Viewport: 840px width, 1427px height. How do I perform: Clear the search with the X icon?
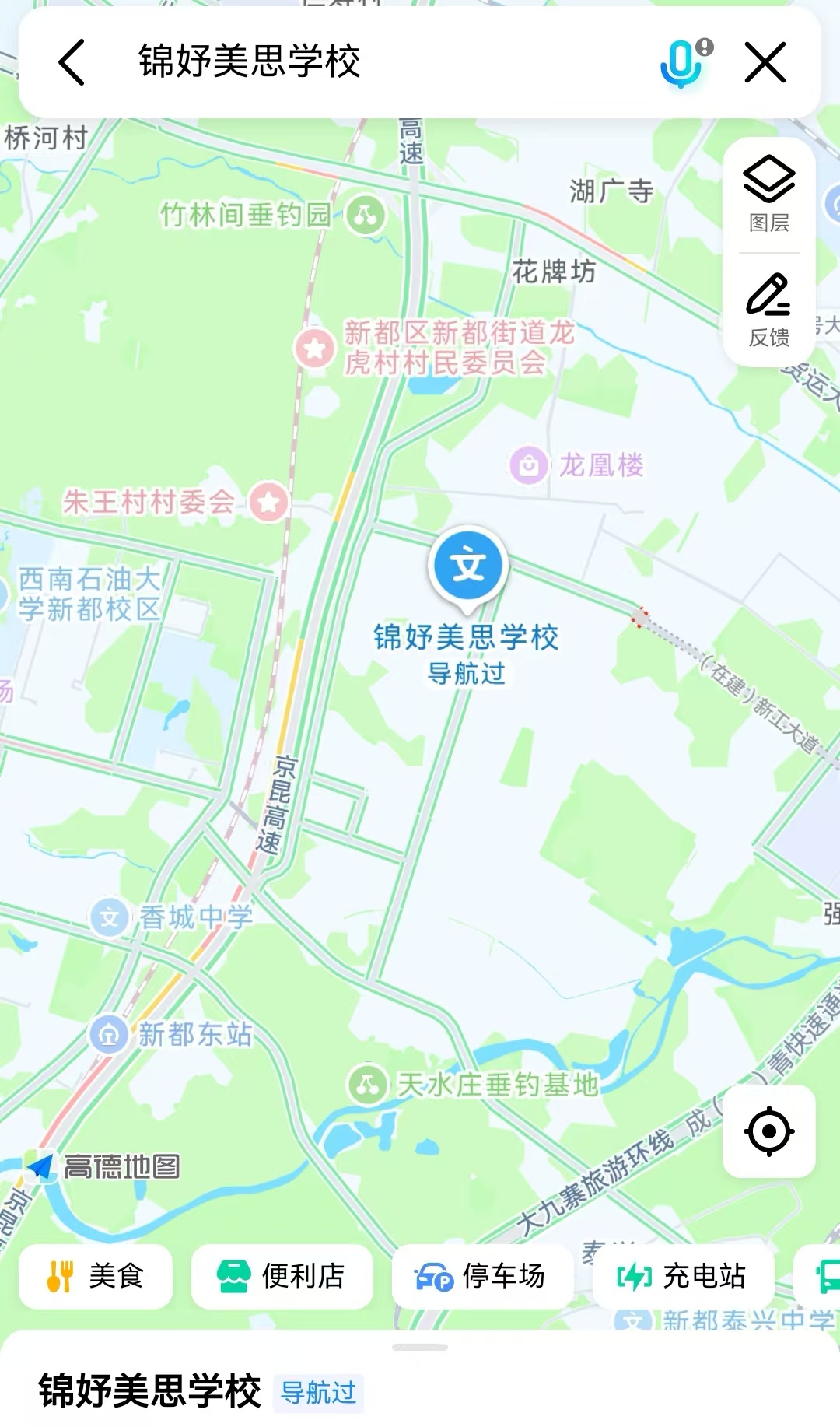click(765, 62)
